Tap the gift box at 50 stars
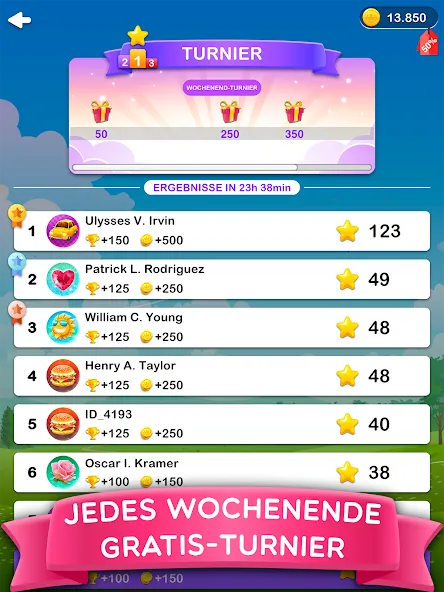This screenshot has width=444, height=592. pyautogui.click(x=101, y=112)
